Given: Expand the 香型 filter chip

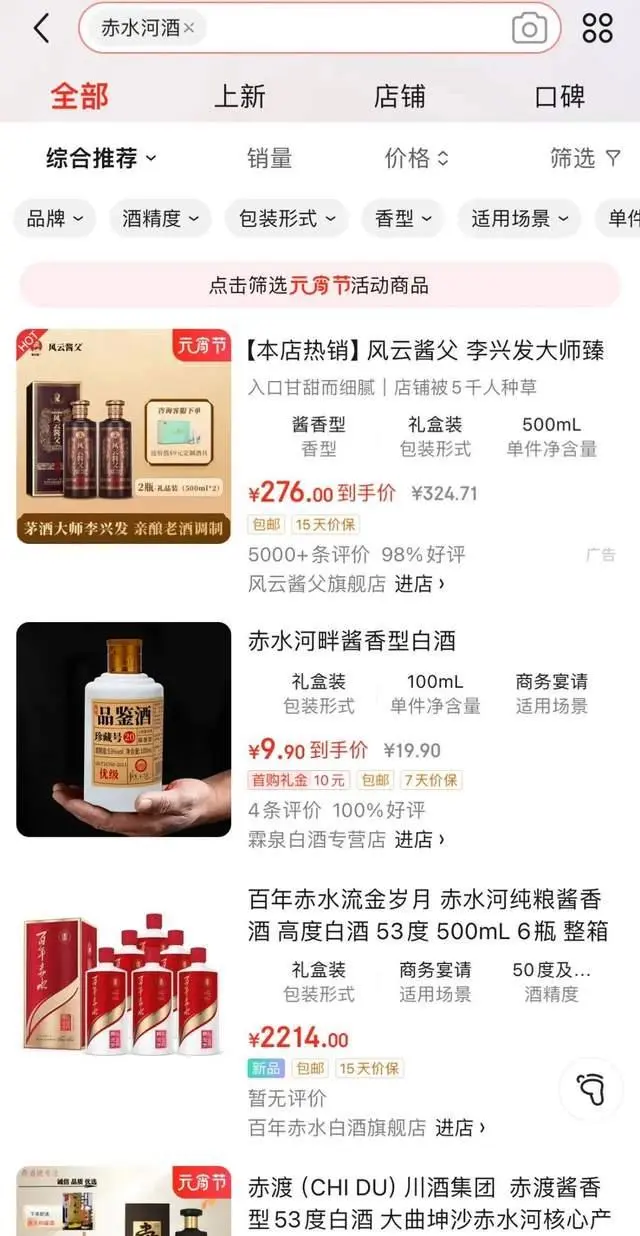Looking at the screenshot, I should (x=402, y=218).
